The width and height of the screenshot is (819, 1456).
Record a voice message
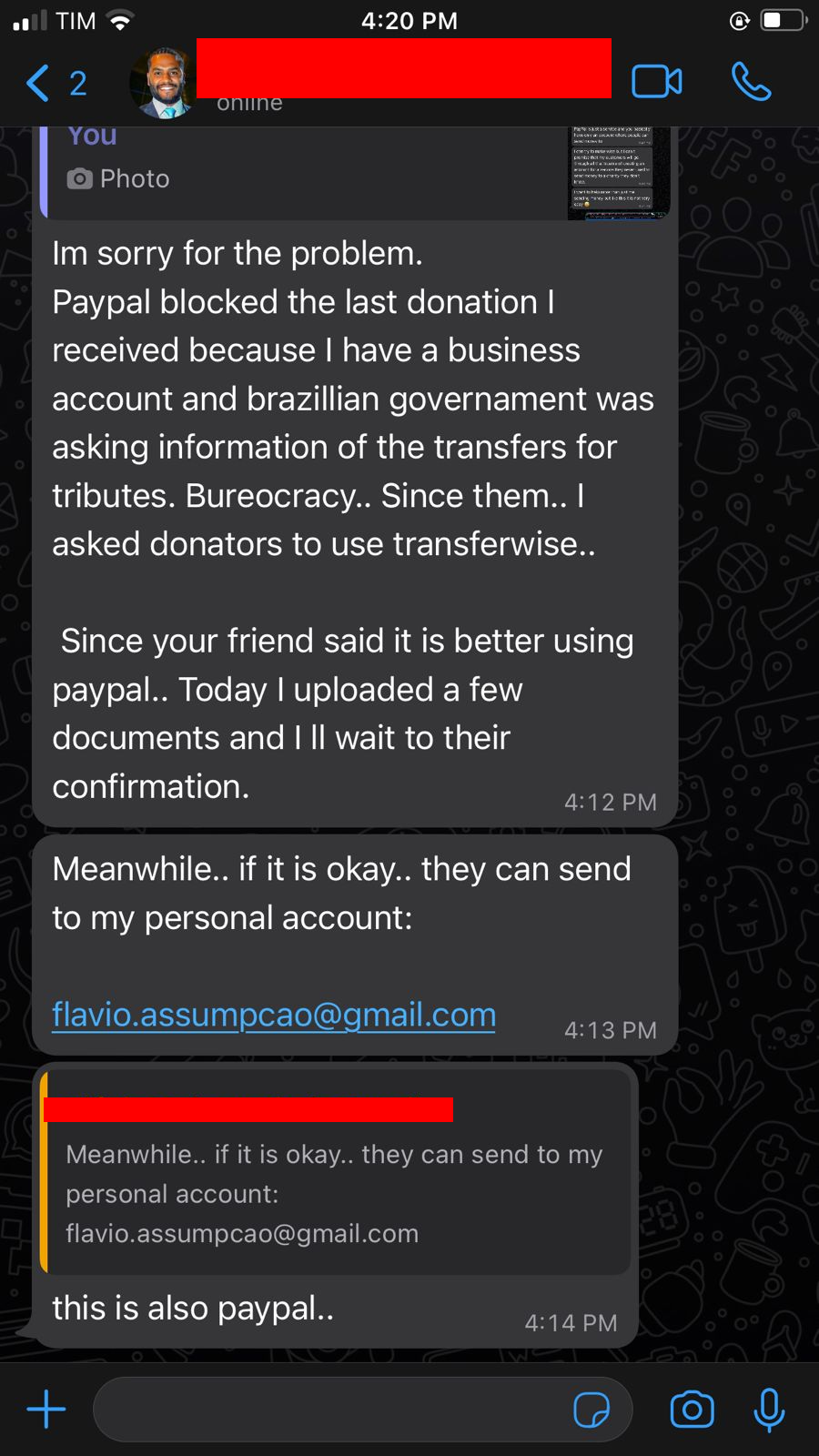769,1410
